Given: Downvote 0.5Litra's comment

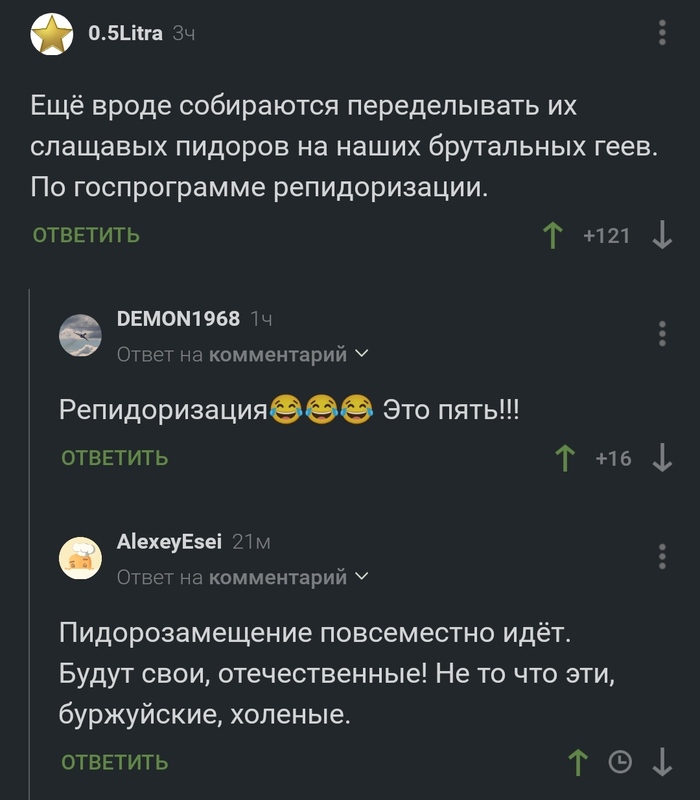Looking at the screenshot, I should (661, 236).
